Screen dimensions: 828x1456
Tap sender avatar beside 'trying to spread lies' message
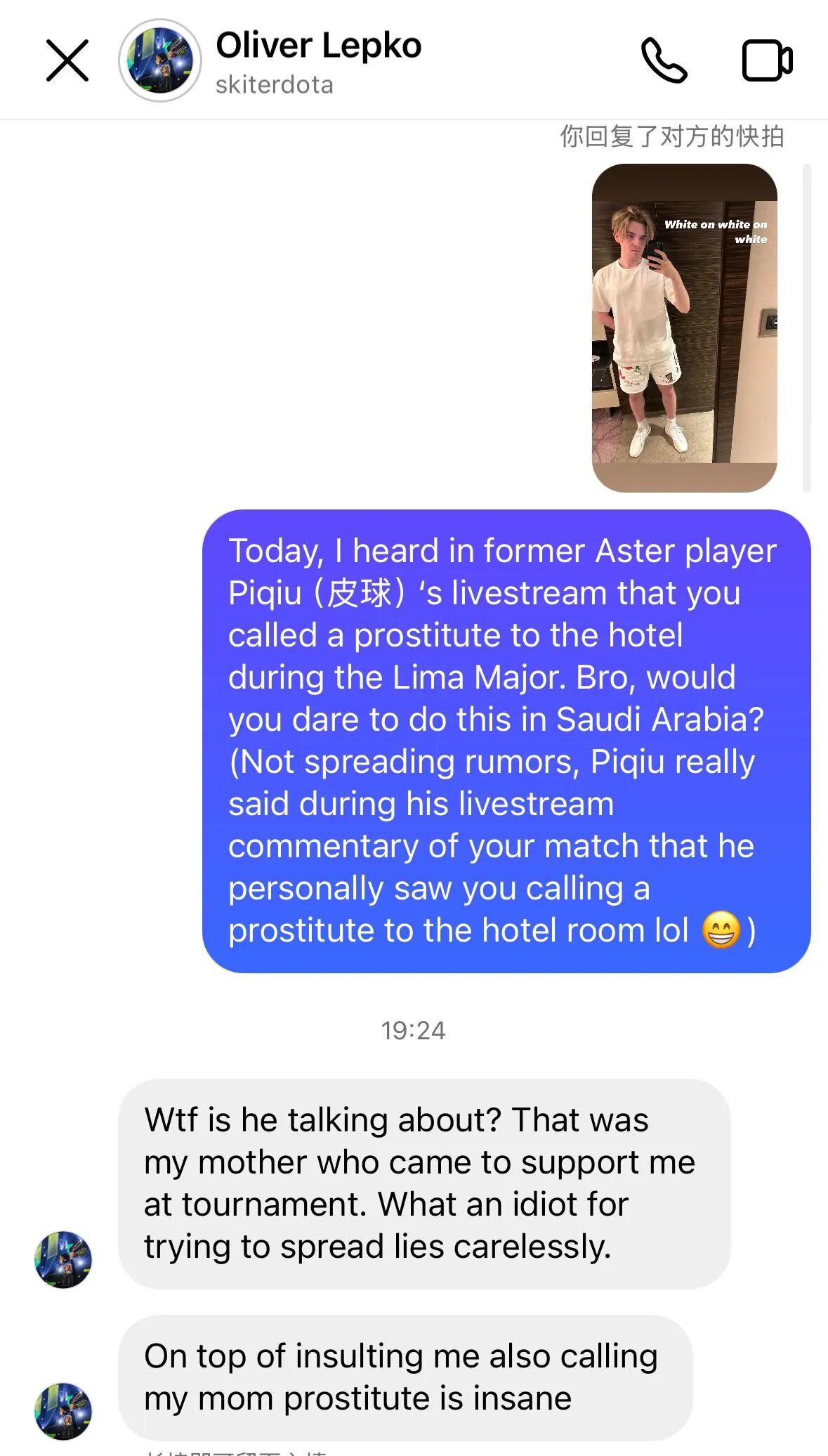click(x=63, y=1259)
